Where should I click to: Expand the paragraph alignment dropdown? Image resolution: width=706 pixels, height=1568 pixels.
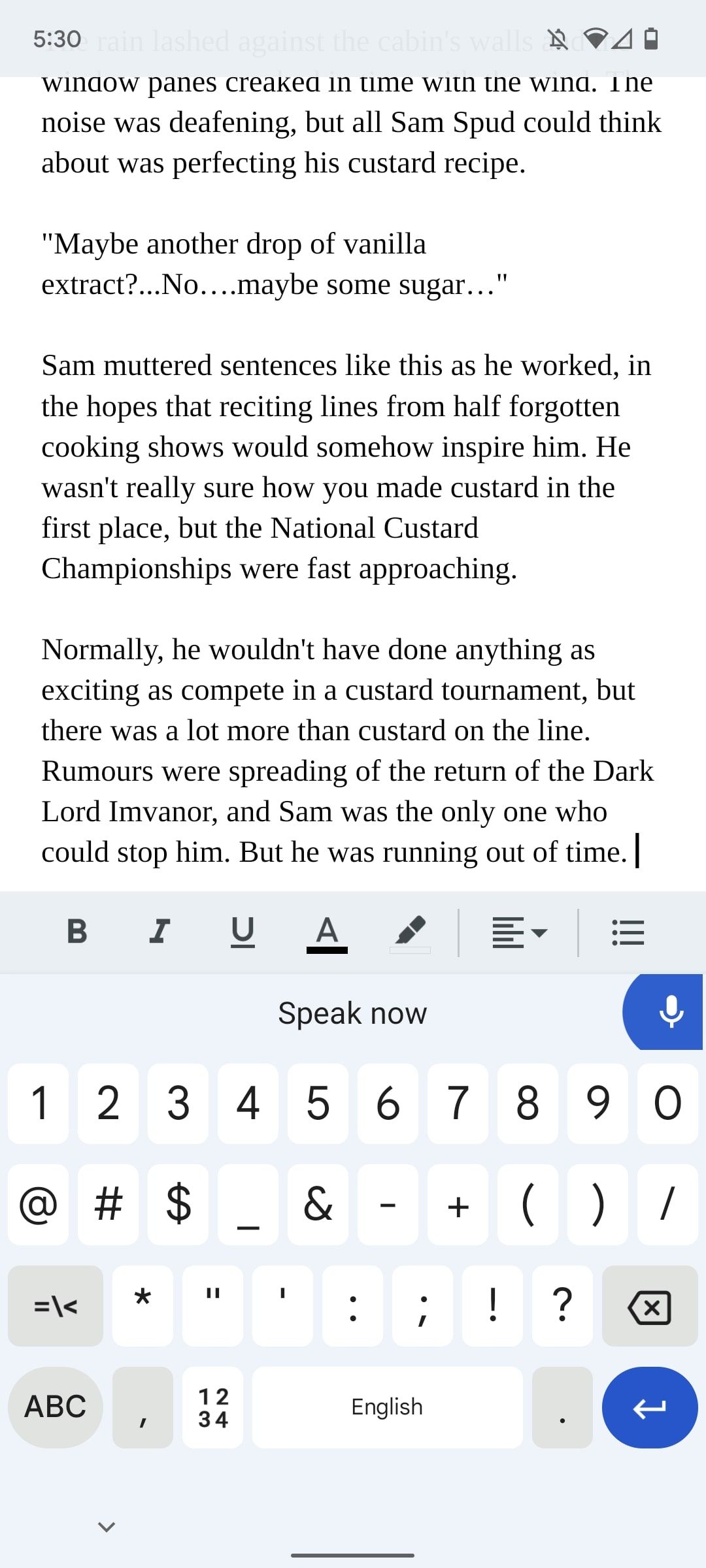click(x=519, y=932)
